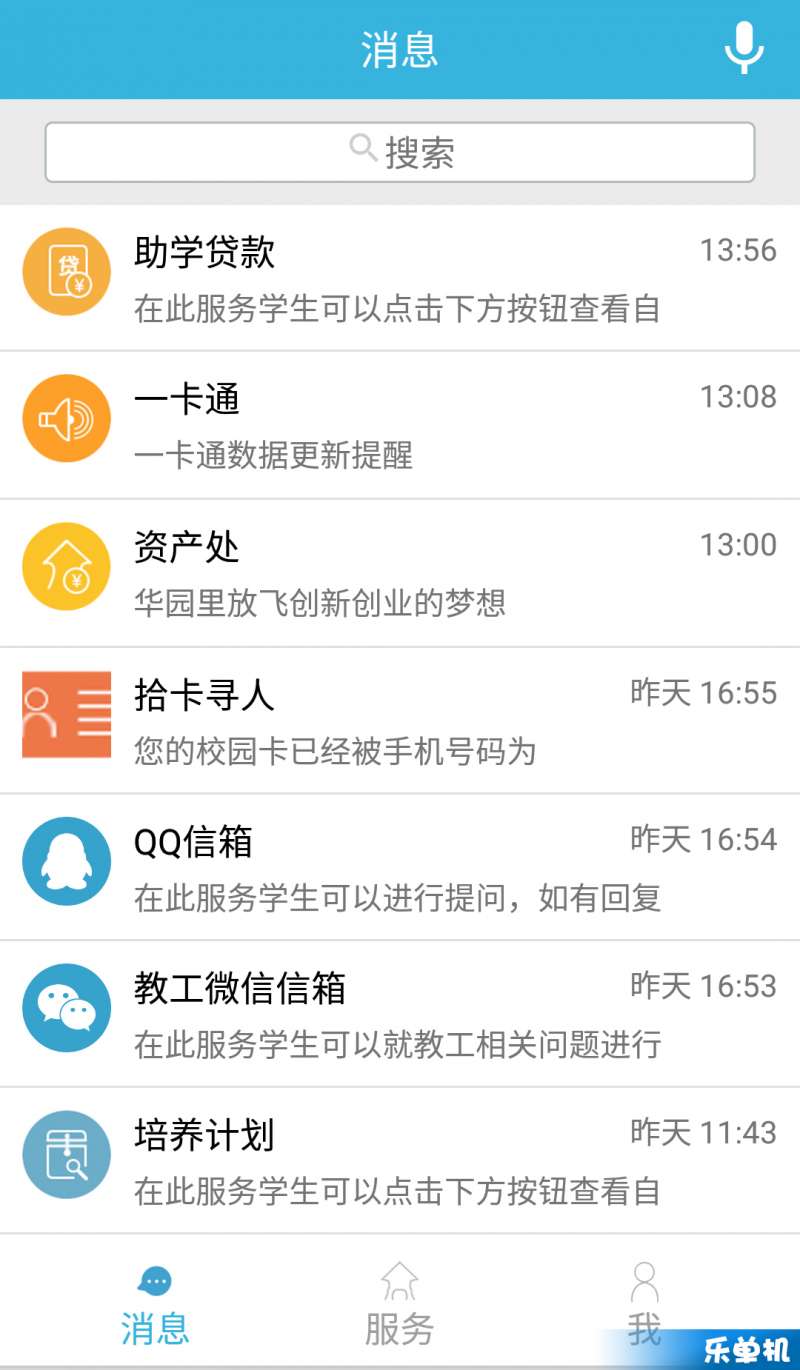Switch to the 服务 tab
800x1370 pixels.
tap(399, 1304)
